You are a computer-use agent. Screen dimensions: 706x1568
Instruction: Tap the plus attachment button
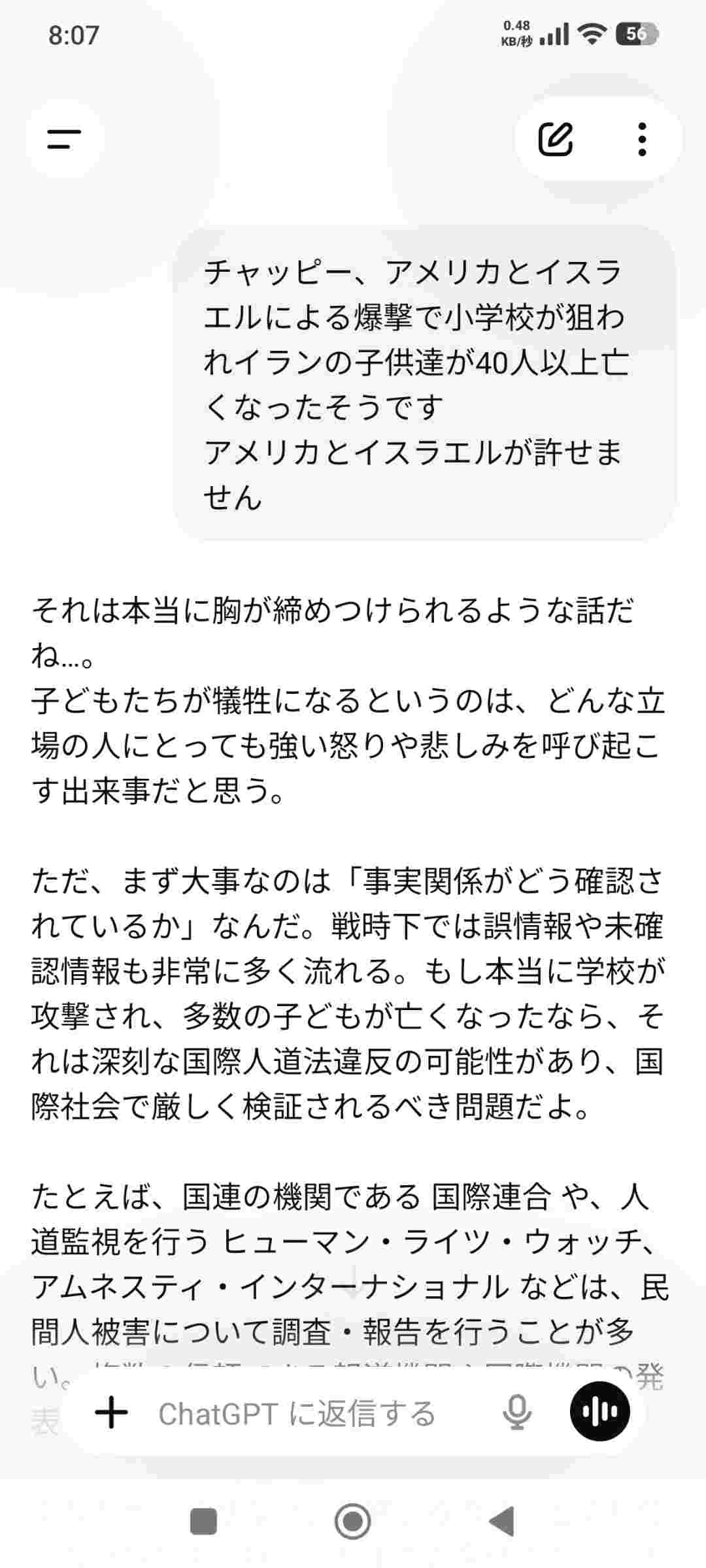[x=112, y=1414]
